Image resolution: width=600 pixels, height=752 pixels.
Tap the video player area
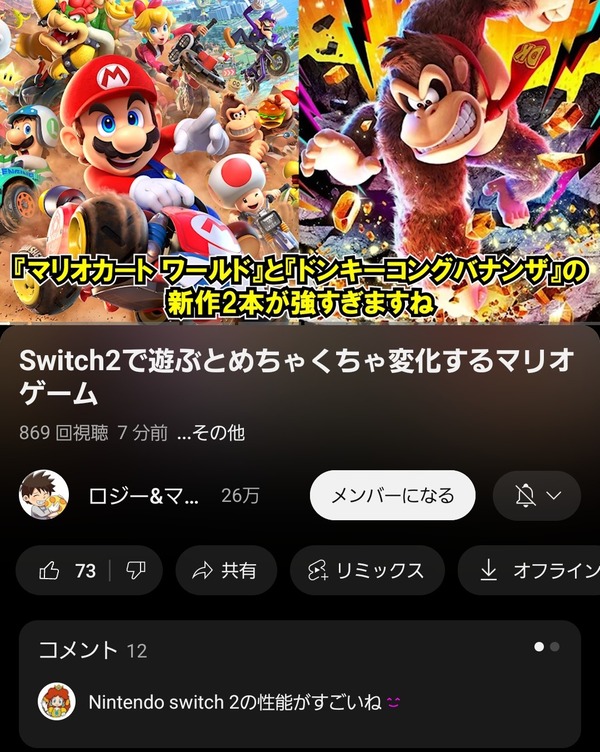[300, 162]
